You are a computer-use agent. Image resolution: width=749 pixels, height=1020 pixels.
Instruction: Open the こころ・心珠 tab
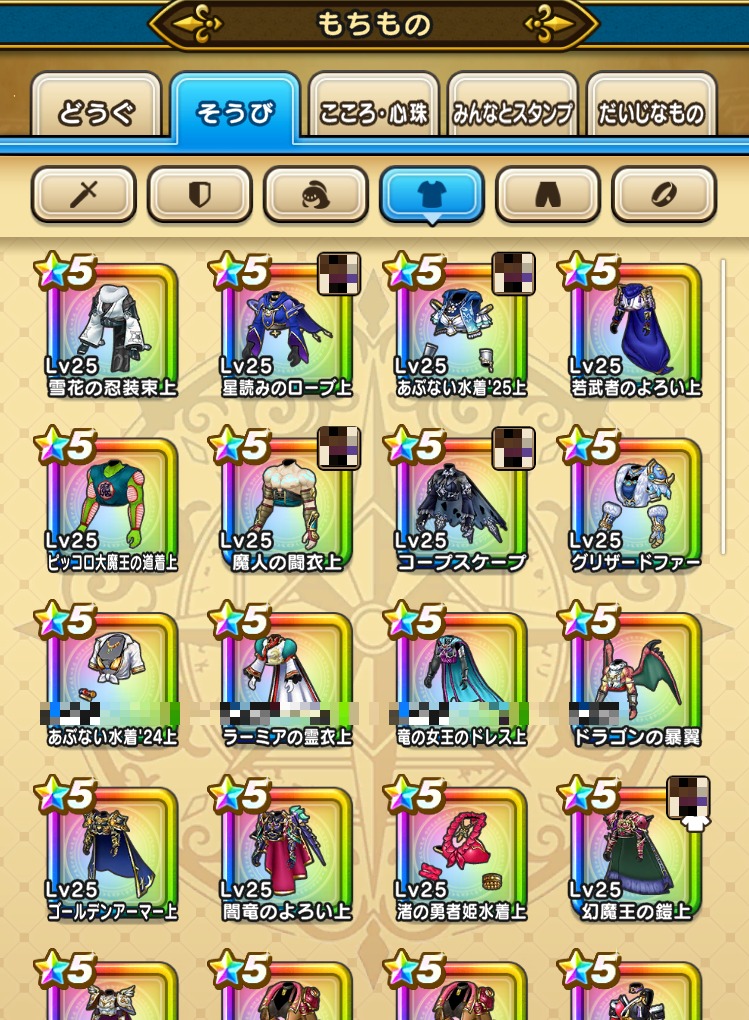(x=373, y=112)
